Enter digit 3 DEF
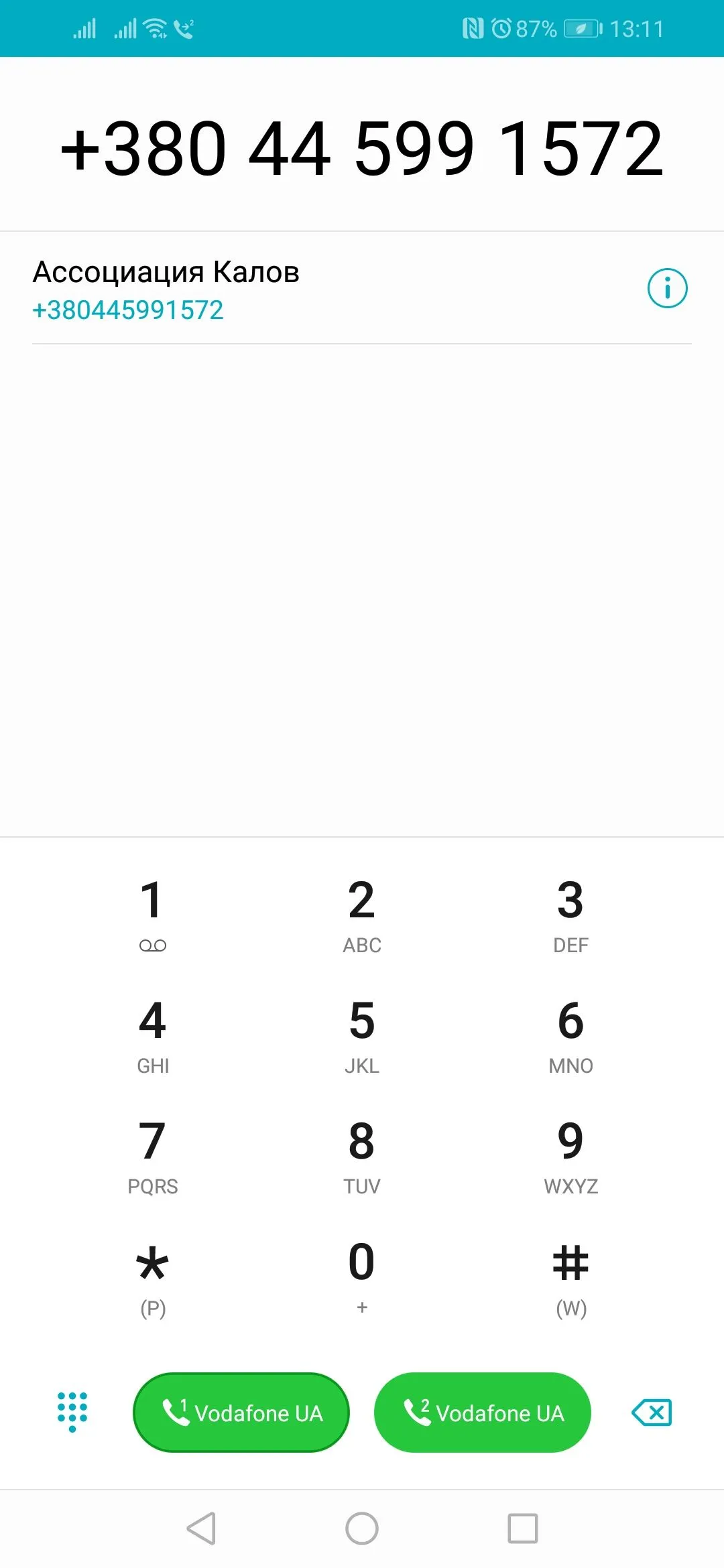This screenshot has width=724, height=1568. click(570, 914)
